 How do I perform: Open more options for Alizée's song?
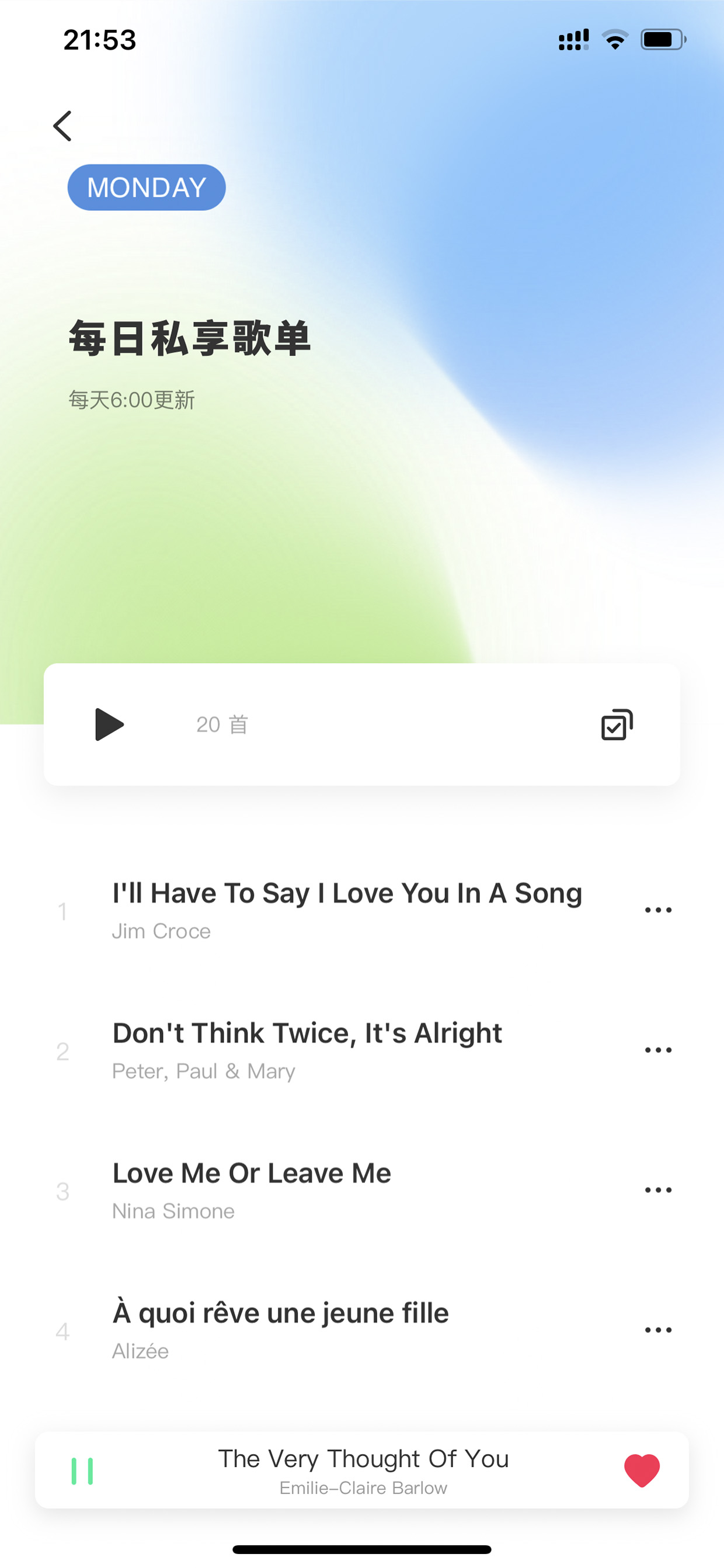[x=658, y=1330]
